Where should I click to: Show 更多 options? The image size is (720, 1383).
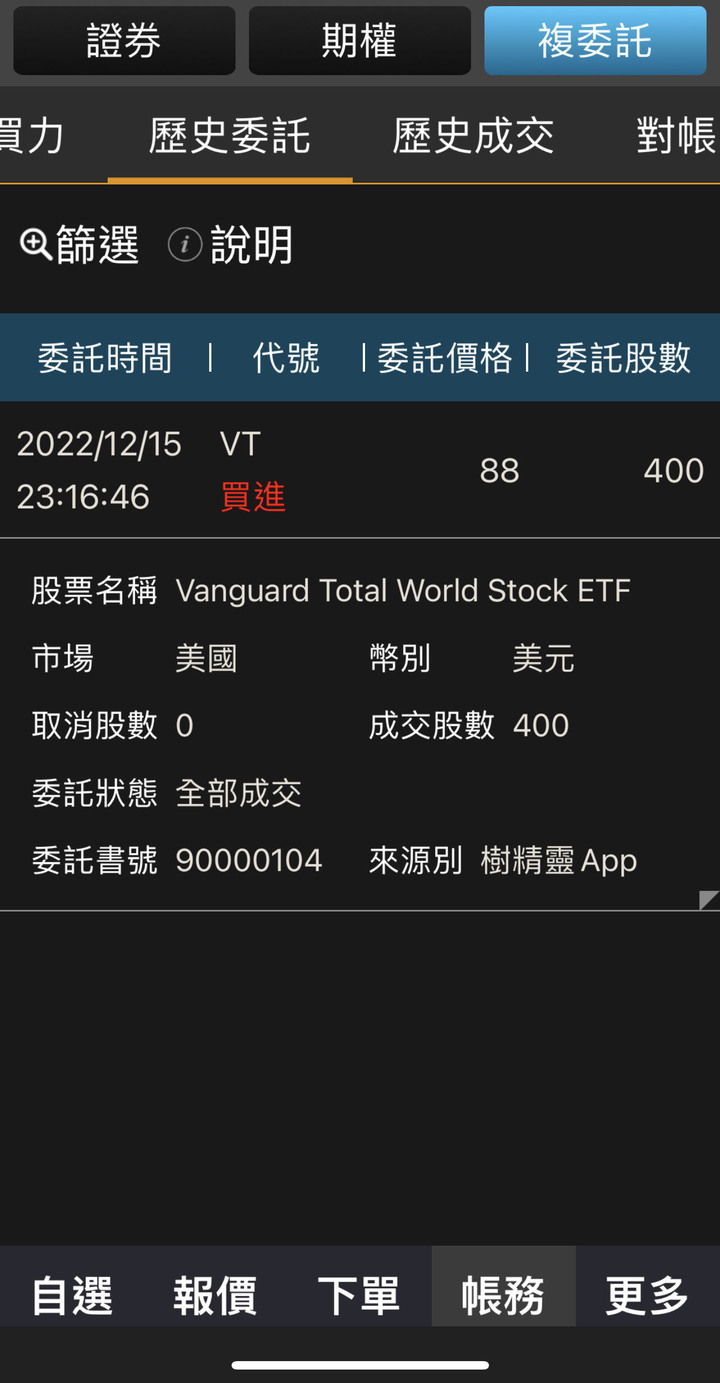click(647, 1296)
